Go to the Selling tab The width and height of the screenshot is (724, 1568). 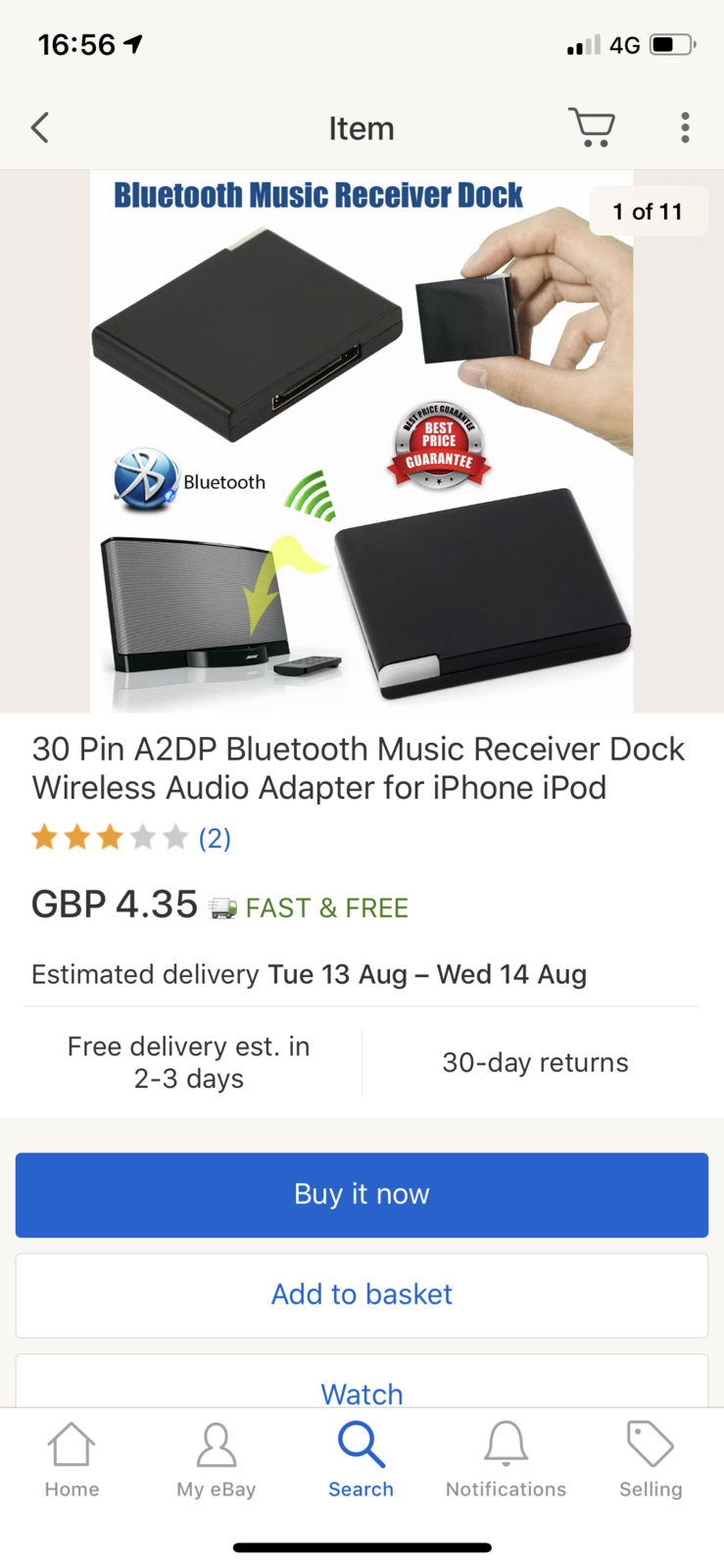click(650, 1460)
